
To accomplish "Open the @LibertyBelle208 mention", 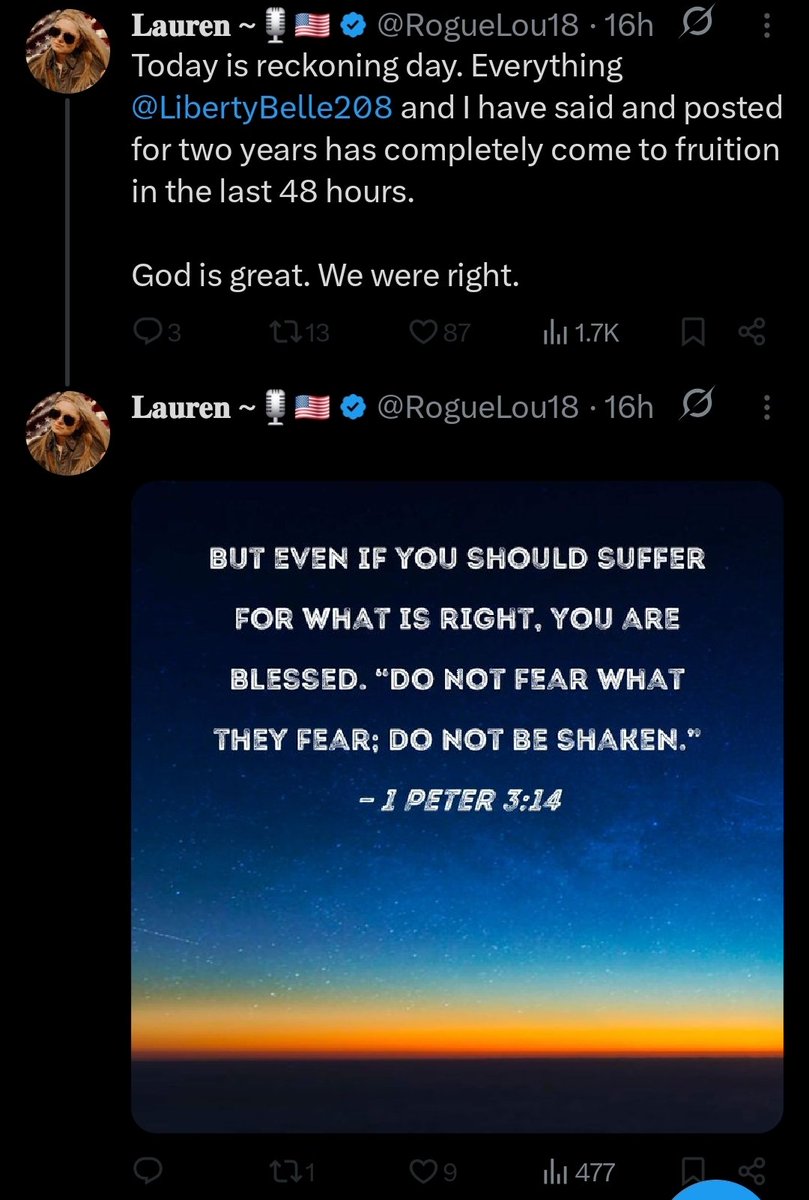I will 262,107.
